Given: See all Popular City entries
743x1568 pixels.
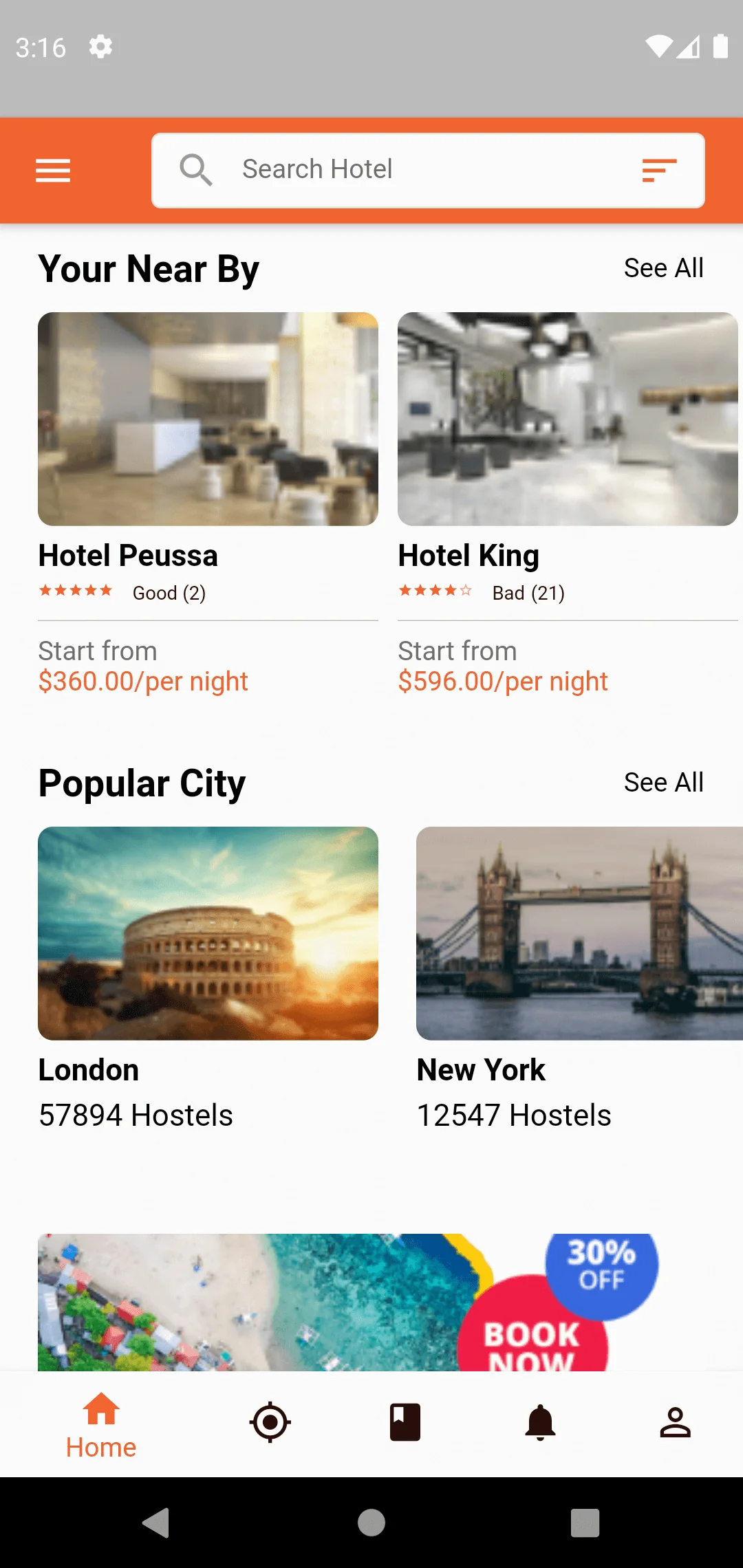Looking at the screenshot, I should (663, 783).
